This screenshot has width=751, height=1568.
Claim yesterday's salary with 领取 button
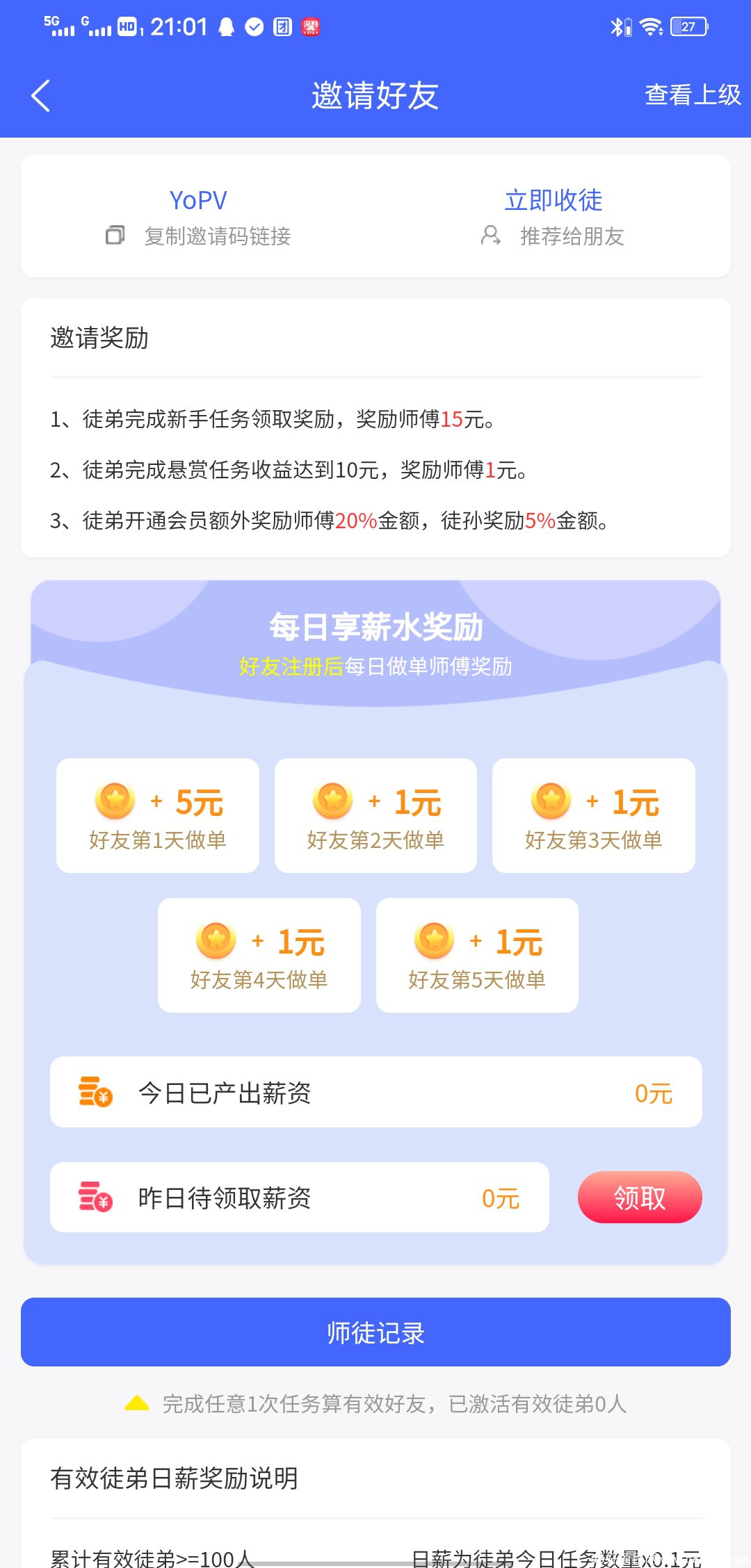639,1198
